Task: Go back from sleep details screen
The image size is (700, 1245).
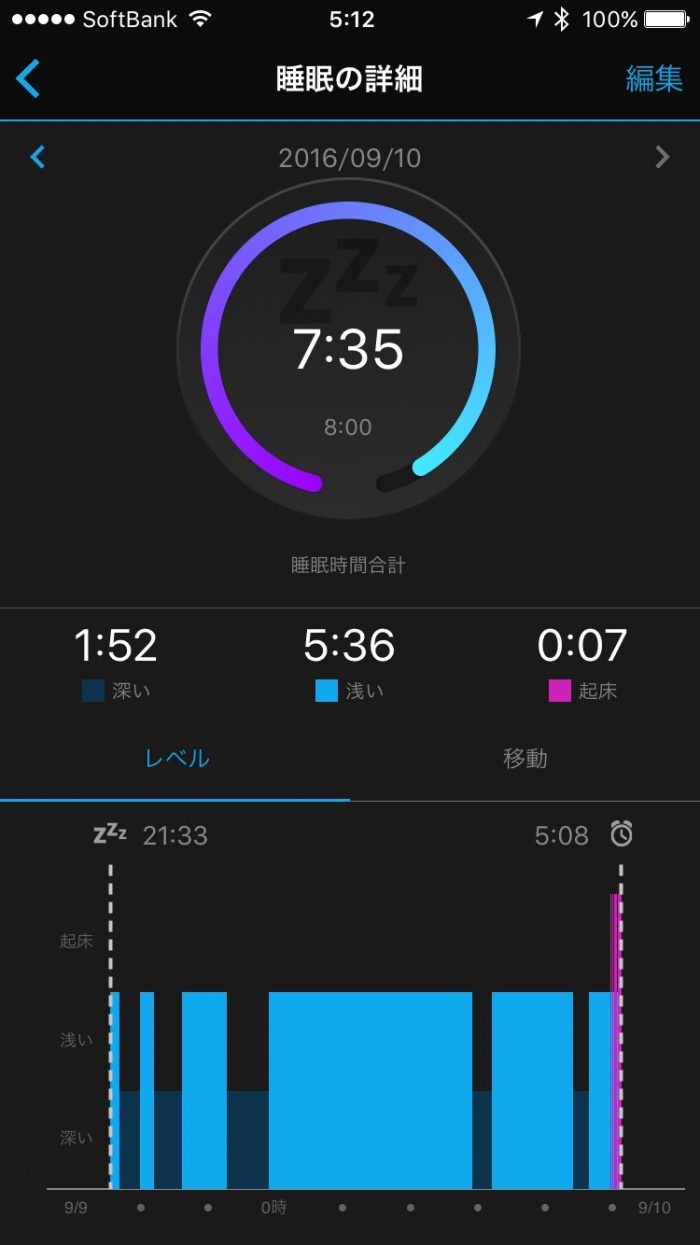Action: [x=28, y=78]
